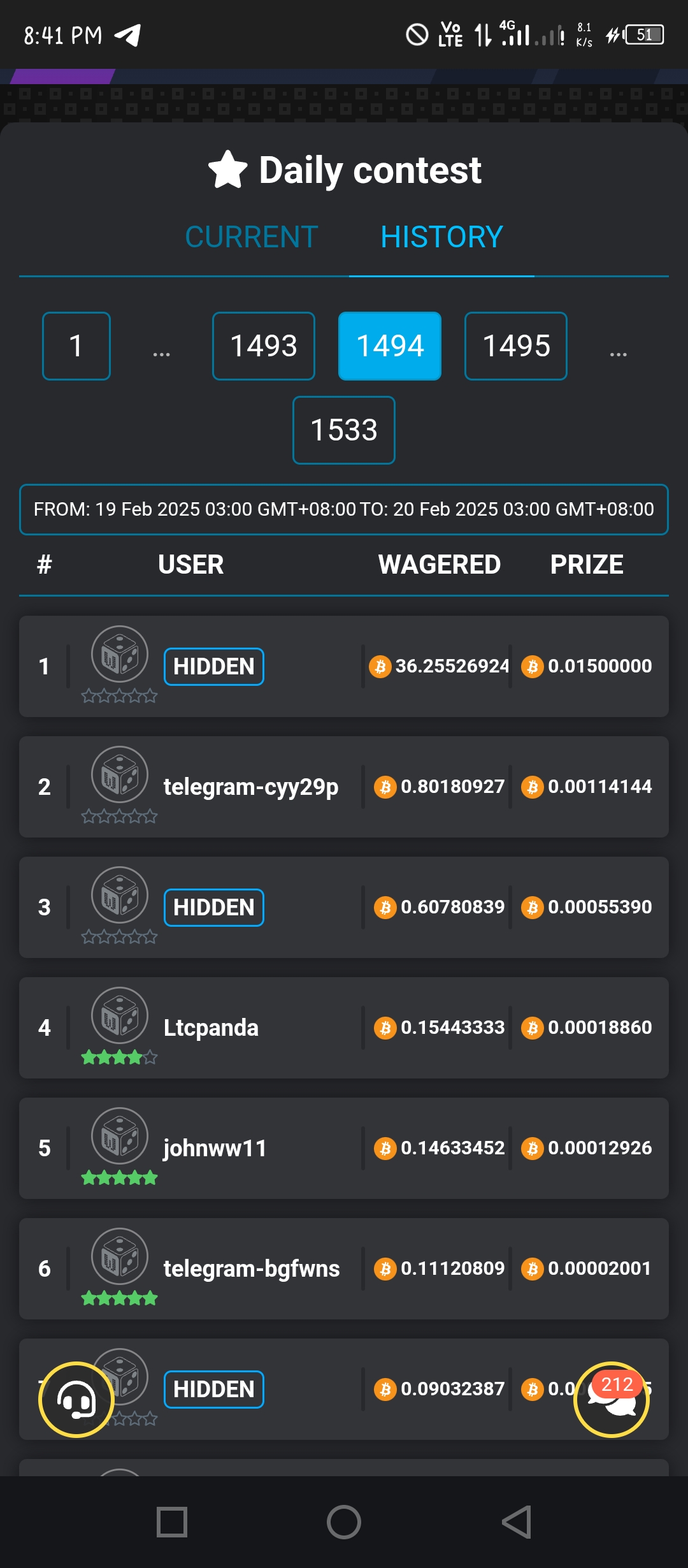Tap the system back button
The width and height of the screenshot is (688, 1568).
click(x=517, y=1522)
